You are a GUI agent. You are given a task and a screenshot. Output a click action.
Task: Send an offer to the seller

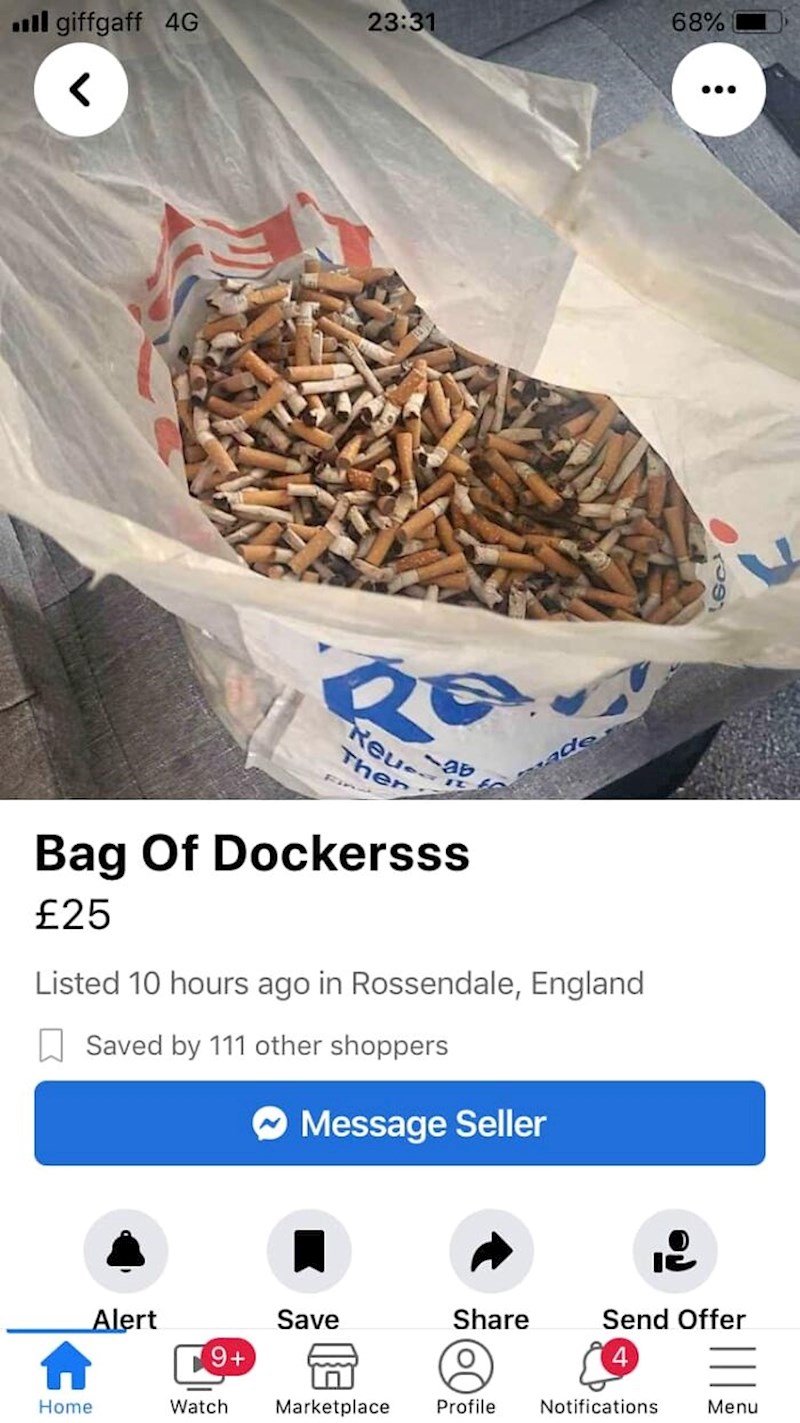click(674, 1252)
